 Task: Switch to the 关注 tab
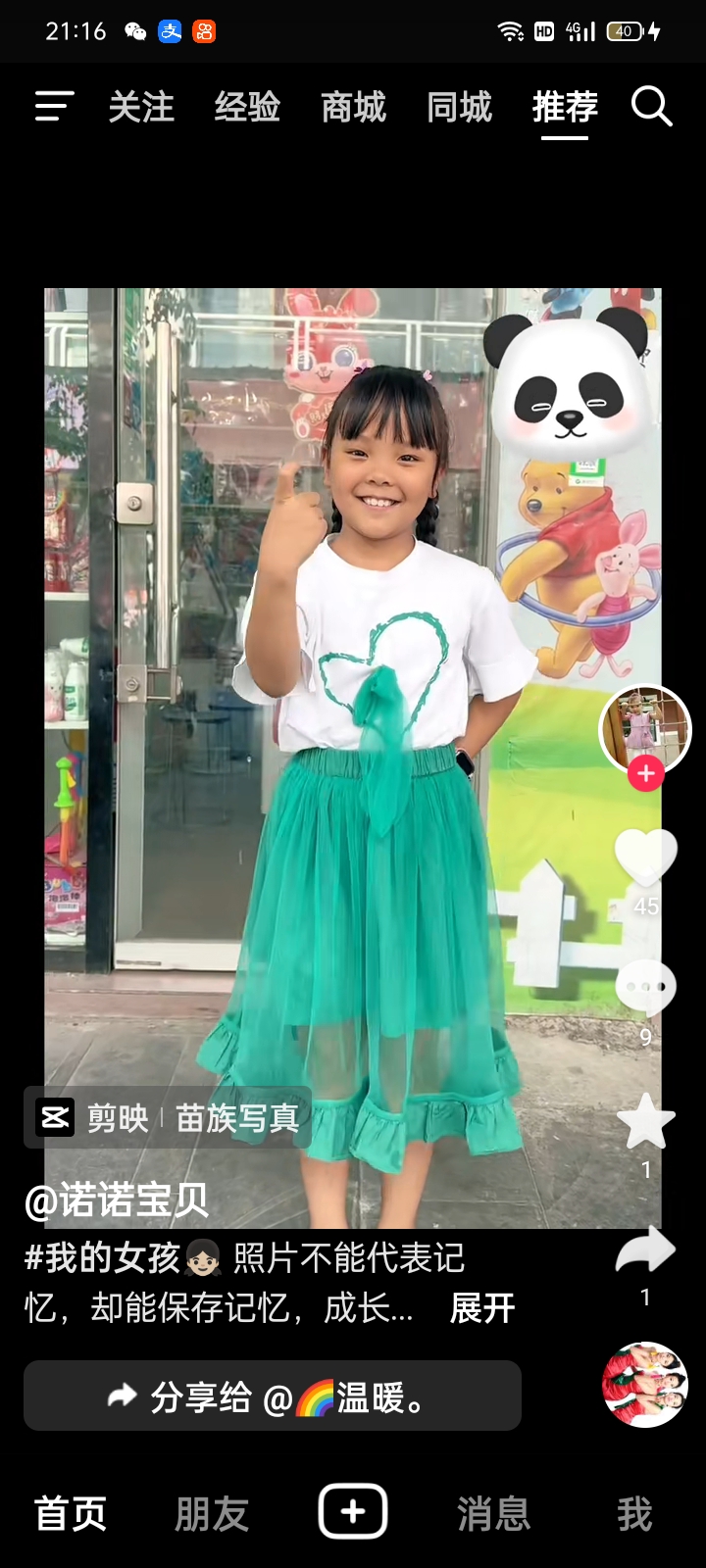141,107
